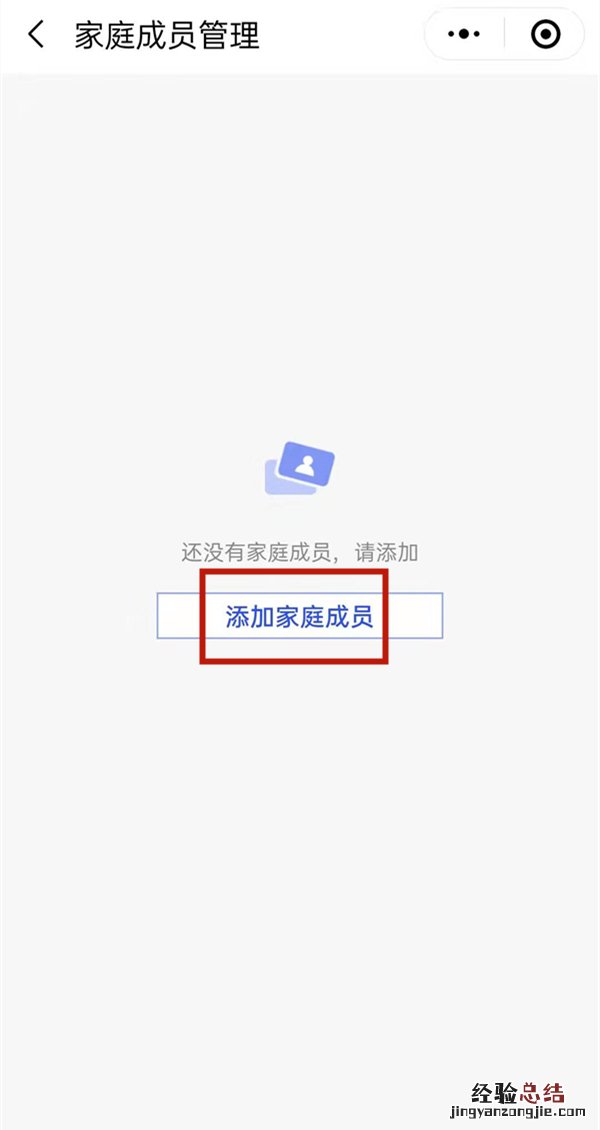
Task: Go back from 家庭成员管理 page
Action: pos(36,36)
